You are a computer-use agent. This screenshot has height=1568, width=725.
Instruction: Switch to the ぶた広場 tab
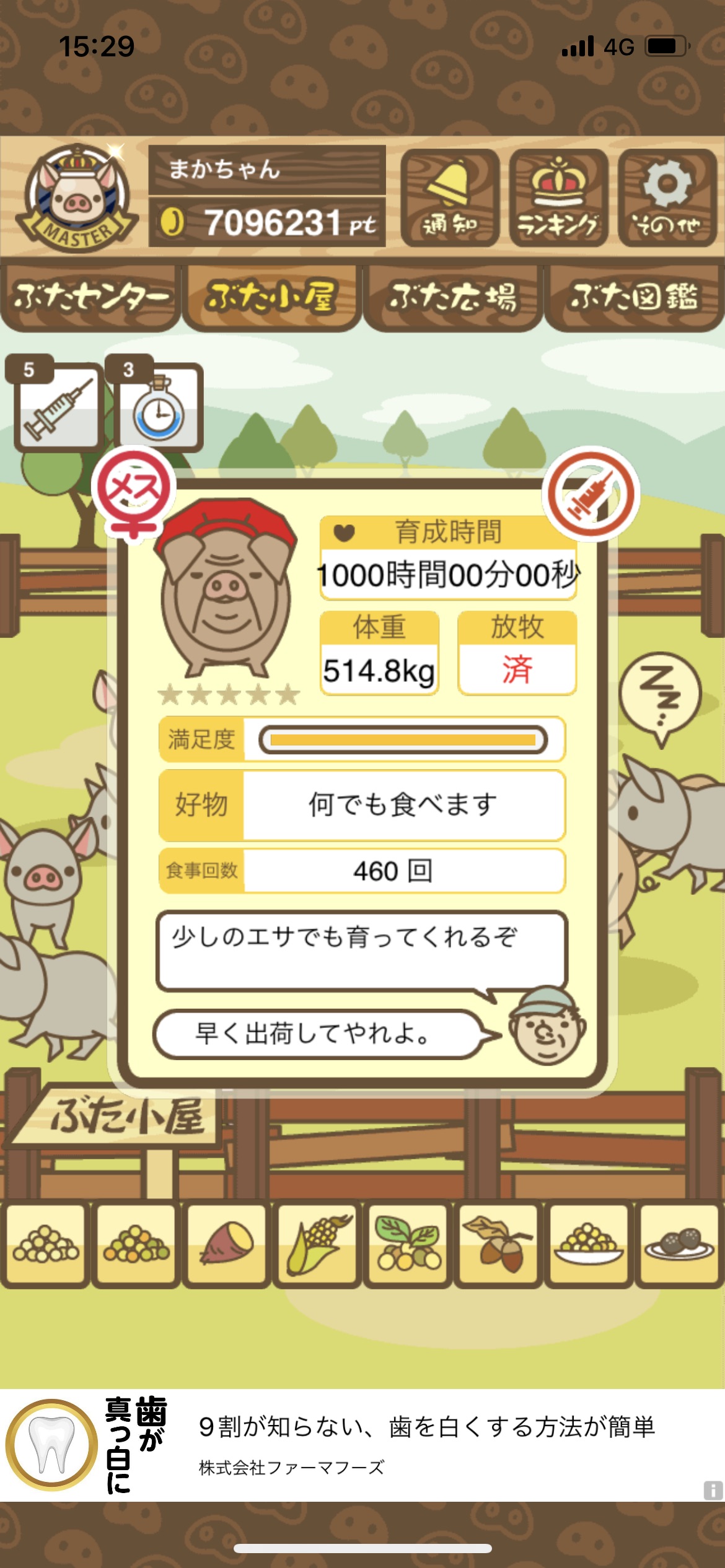tap(452, 297)
